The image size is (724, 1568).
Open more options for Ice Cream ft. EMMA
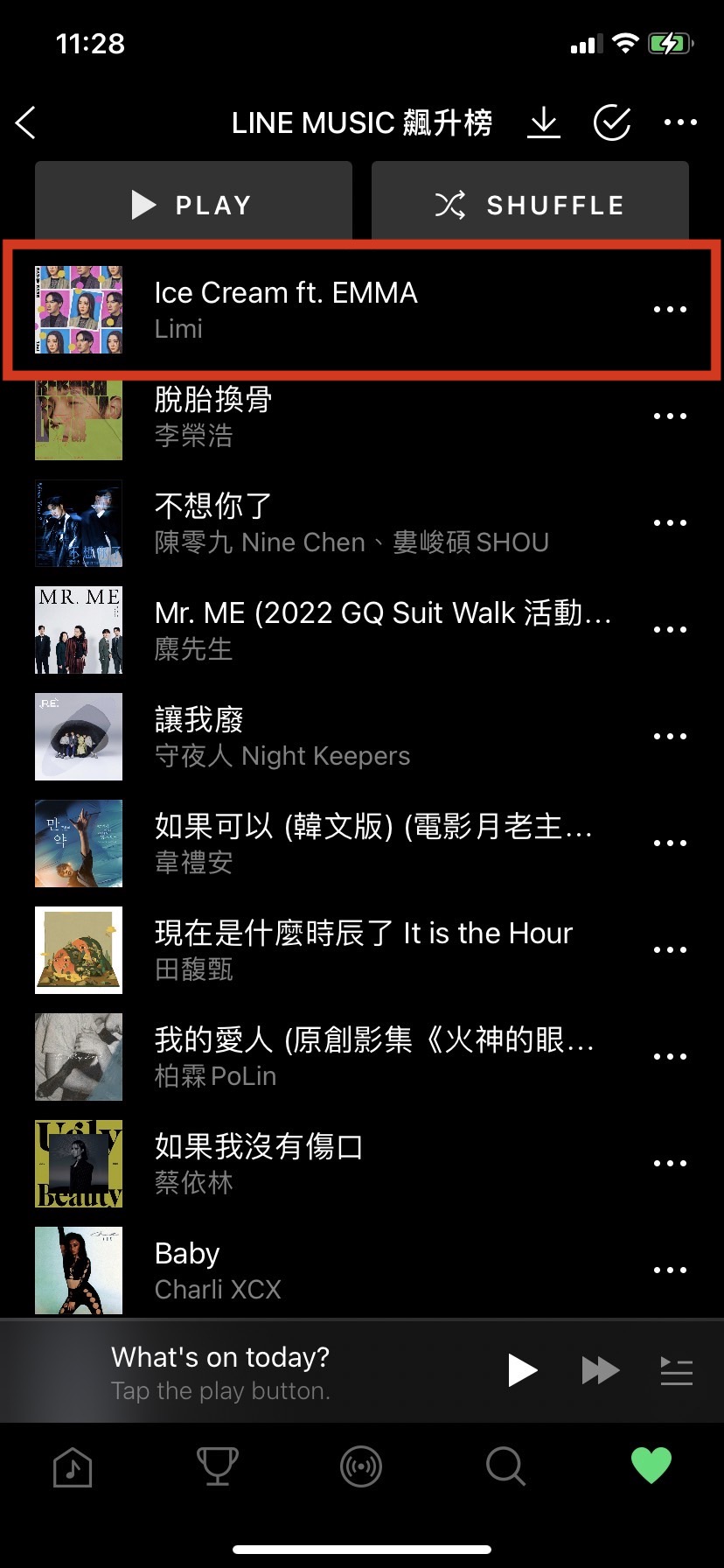(670, 310)
